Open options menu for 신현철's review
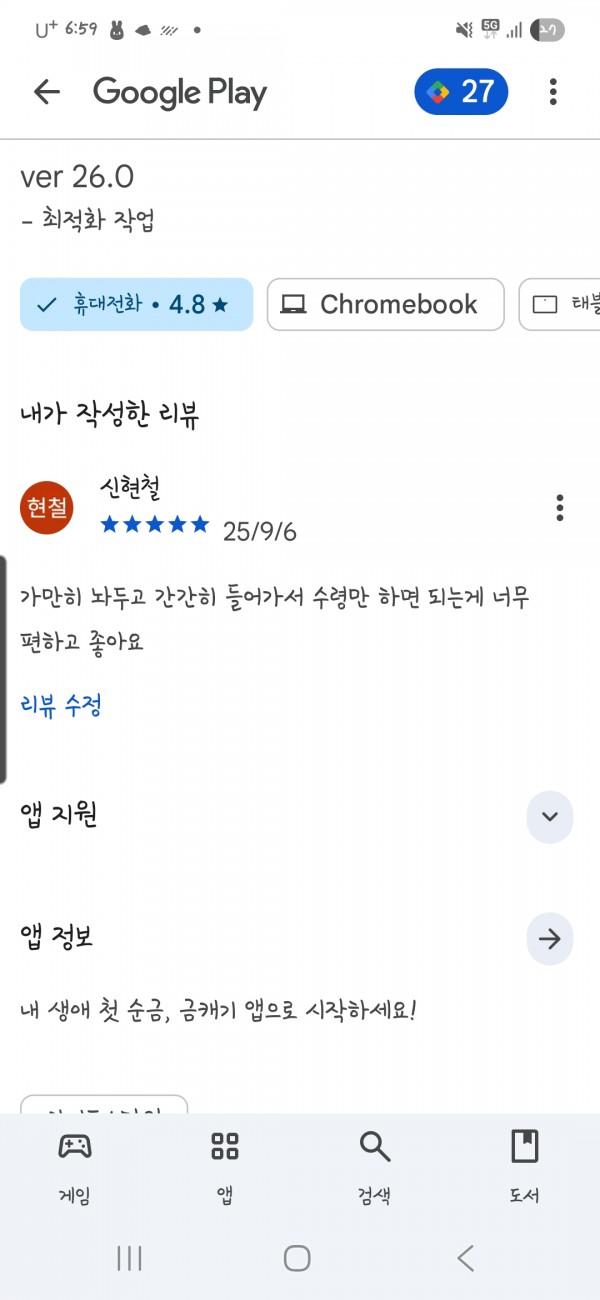 tap(560, 507)
